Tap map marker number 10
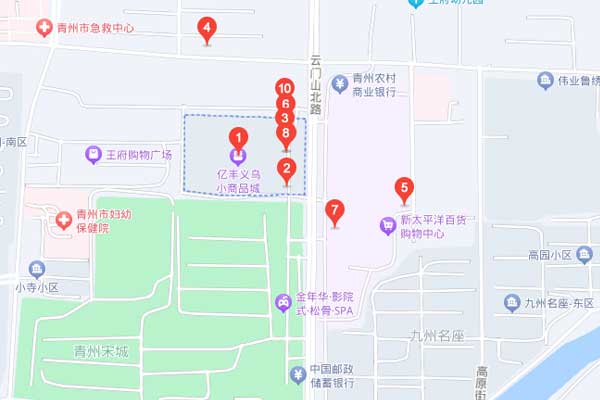The width and height of the screenshot is (600, 400). tap(285, 88)
